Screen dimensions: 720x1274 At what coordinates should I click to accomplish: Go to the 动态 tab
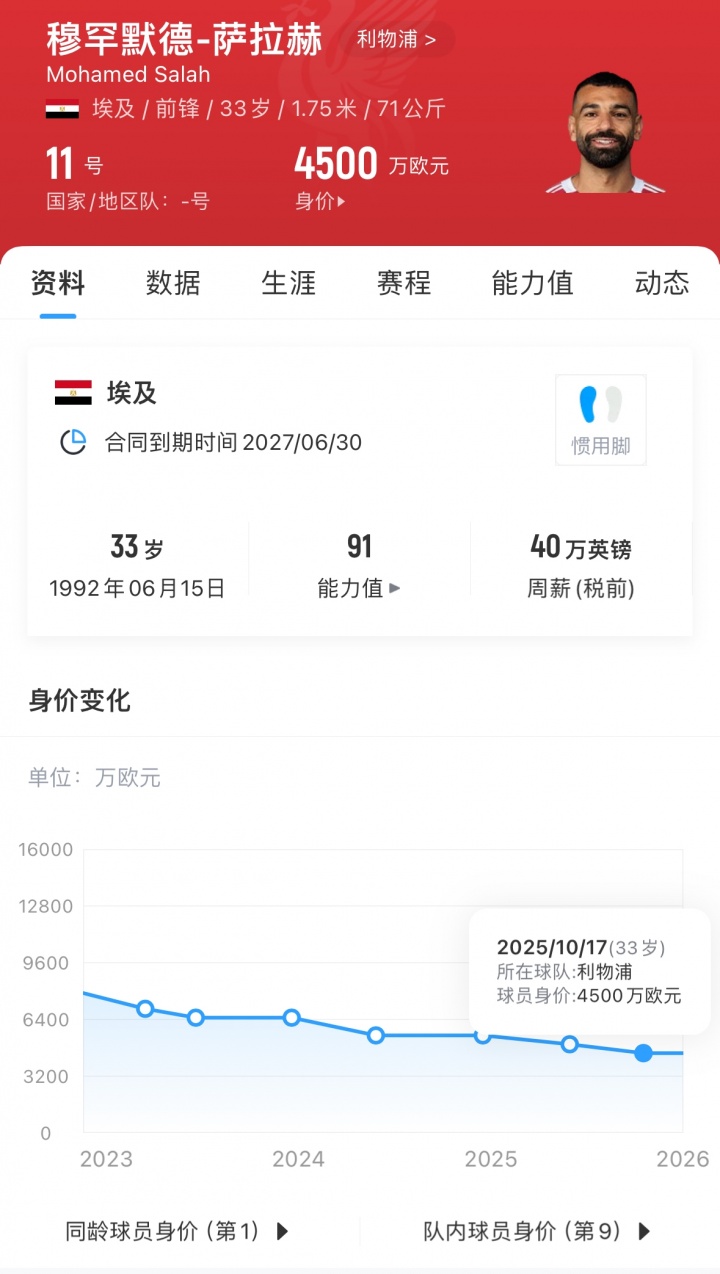661,283
